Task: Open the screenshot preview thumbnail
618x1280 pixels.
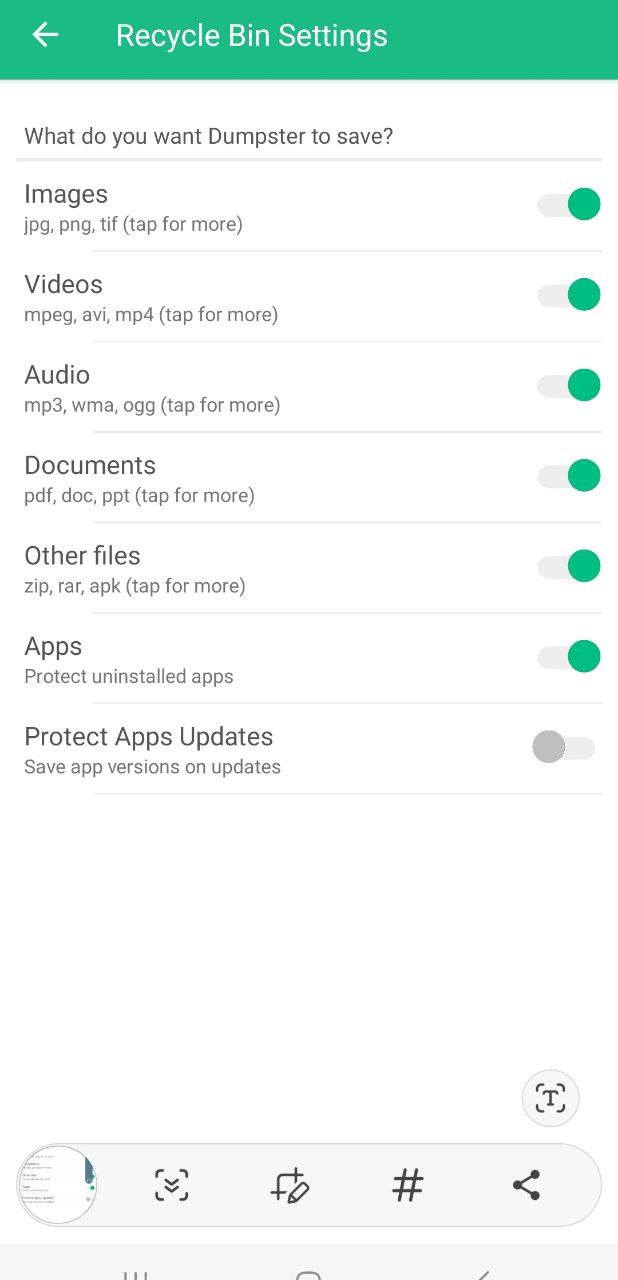Action: click(x=57, y=1185)
